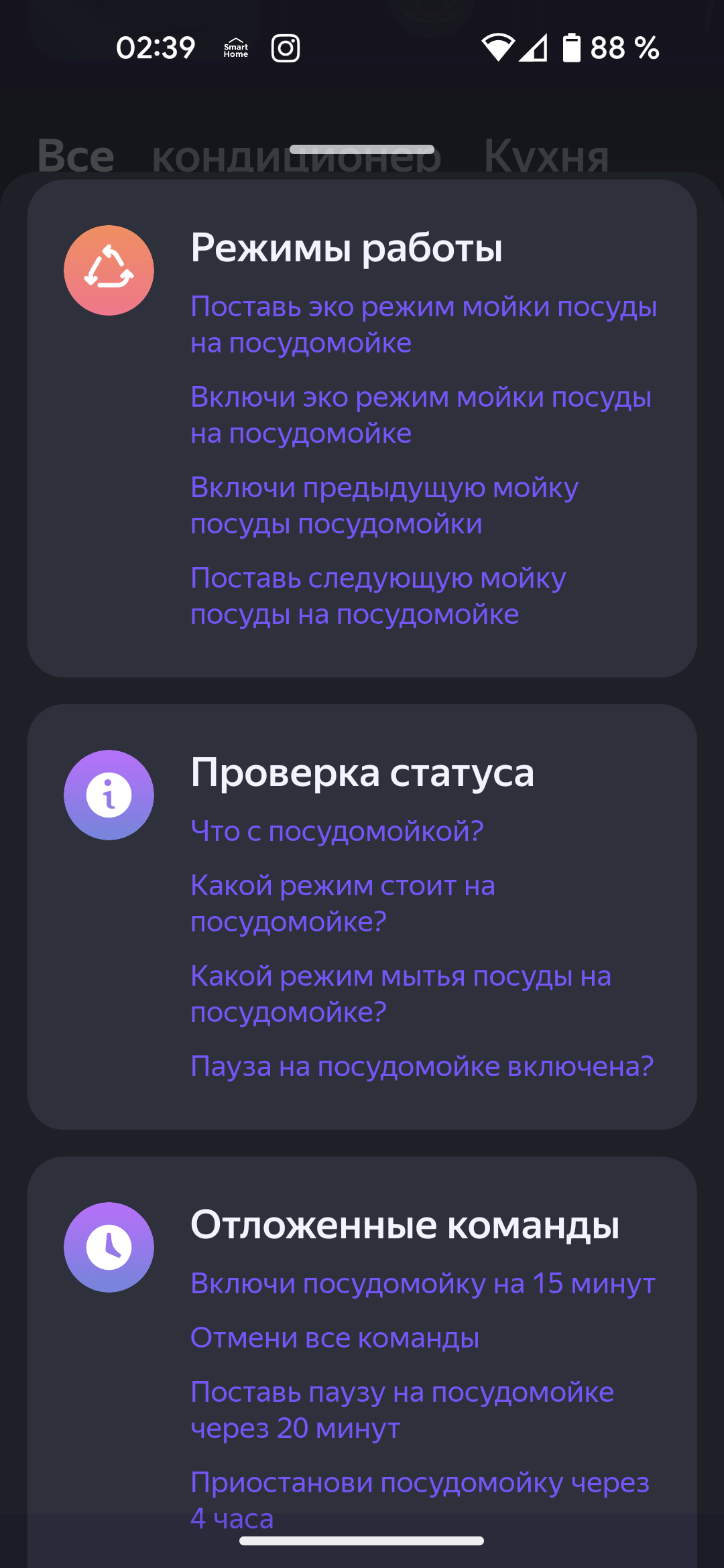This screenshot has width=724, height=1568.
Task: Select 'Приостанови посудомойку через 4 часа'
Action: [x=420, y=1500]
